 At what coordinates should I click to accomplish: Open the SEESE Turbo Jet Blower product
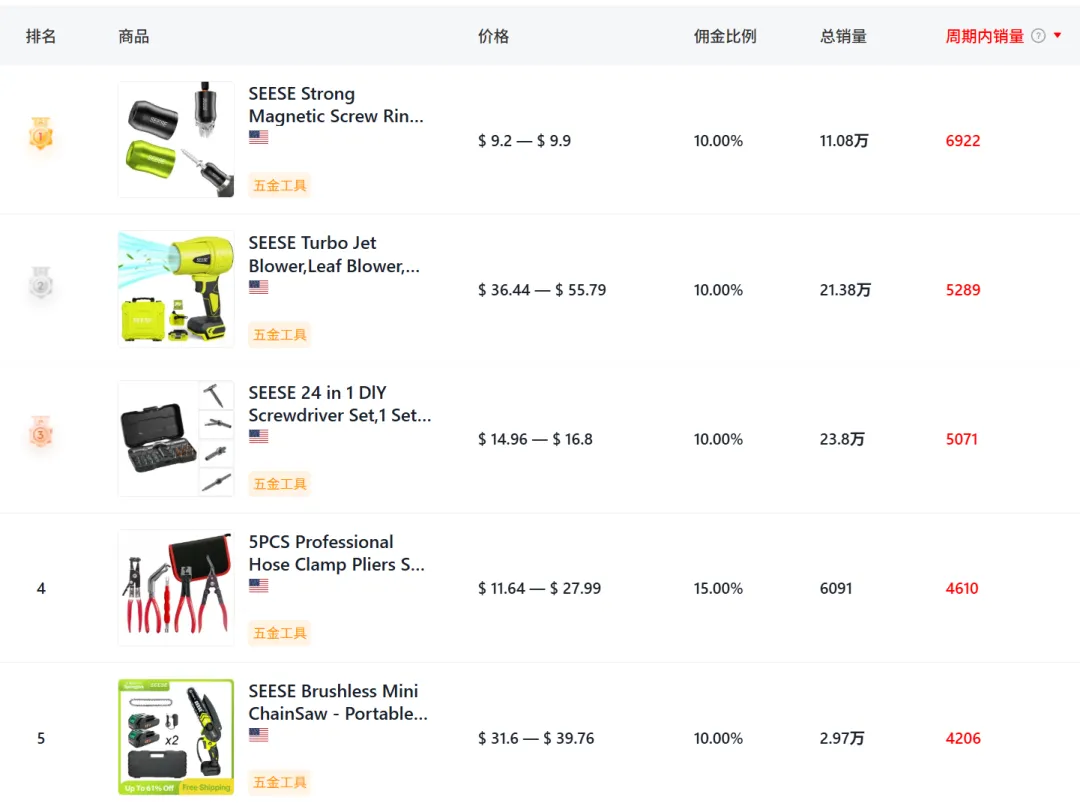pyautogui.click(x=333, y=254)
